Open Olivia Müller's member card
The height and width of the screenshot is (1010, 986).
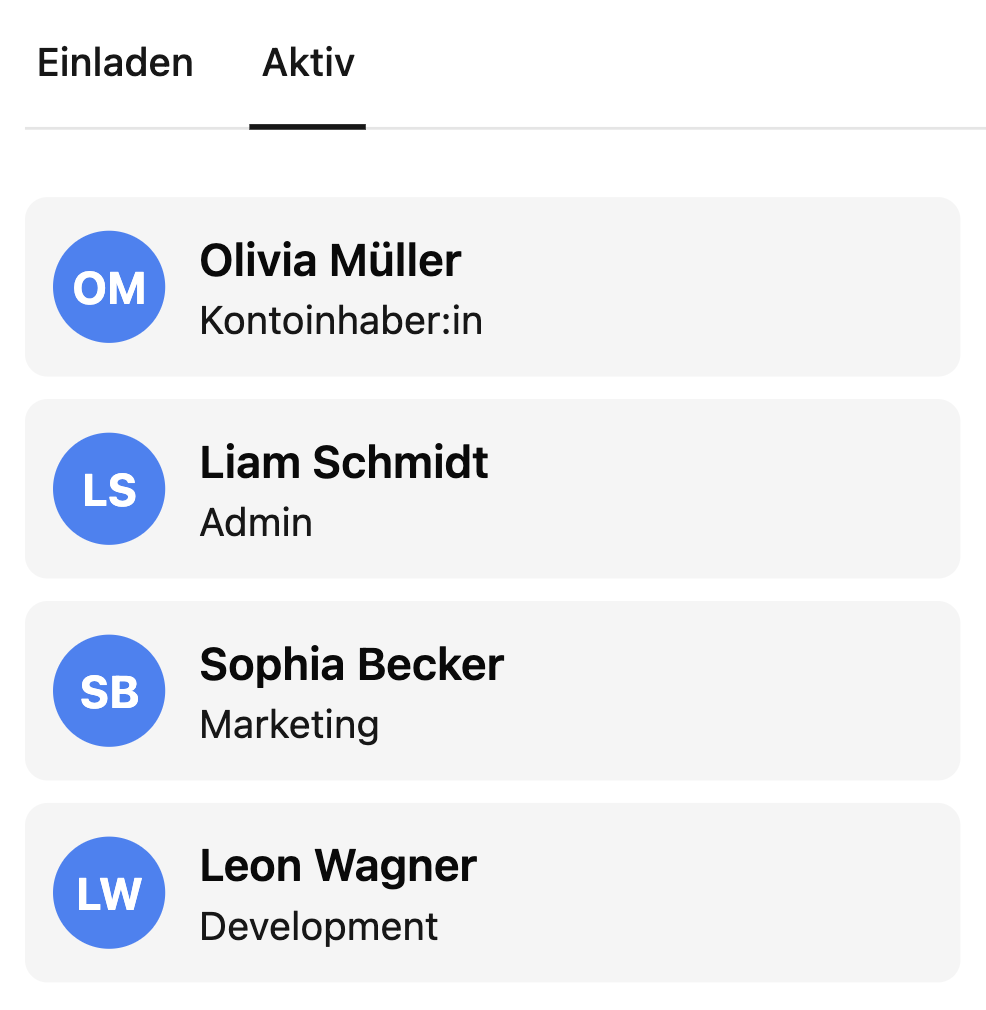[492, 287]
